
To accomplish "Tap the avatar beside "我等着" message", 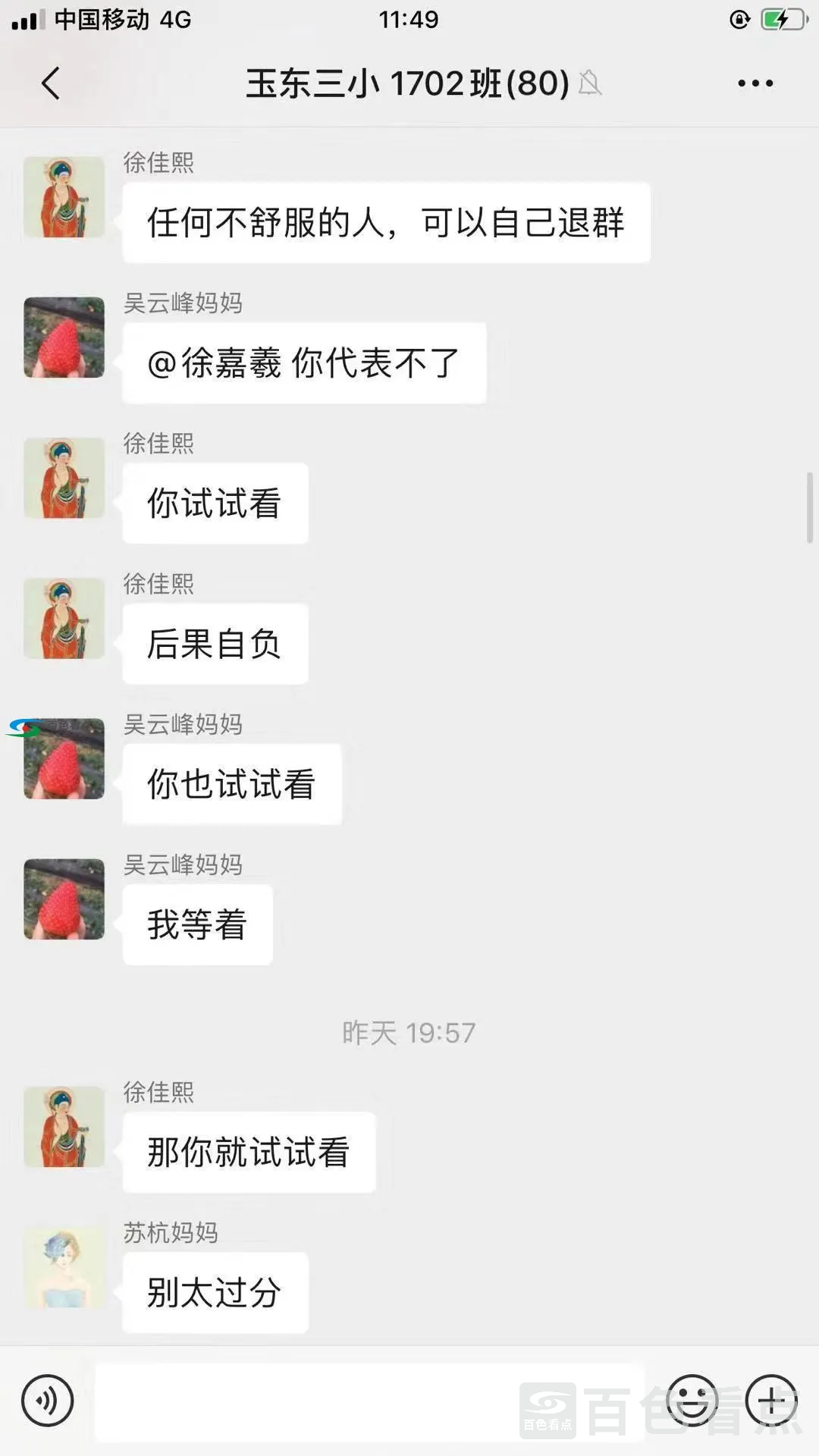I will (64, 899).
